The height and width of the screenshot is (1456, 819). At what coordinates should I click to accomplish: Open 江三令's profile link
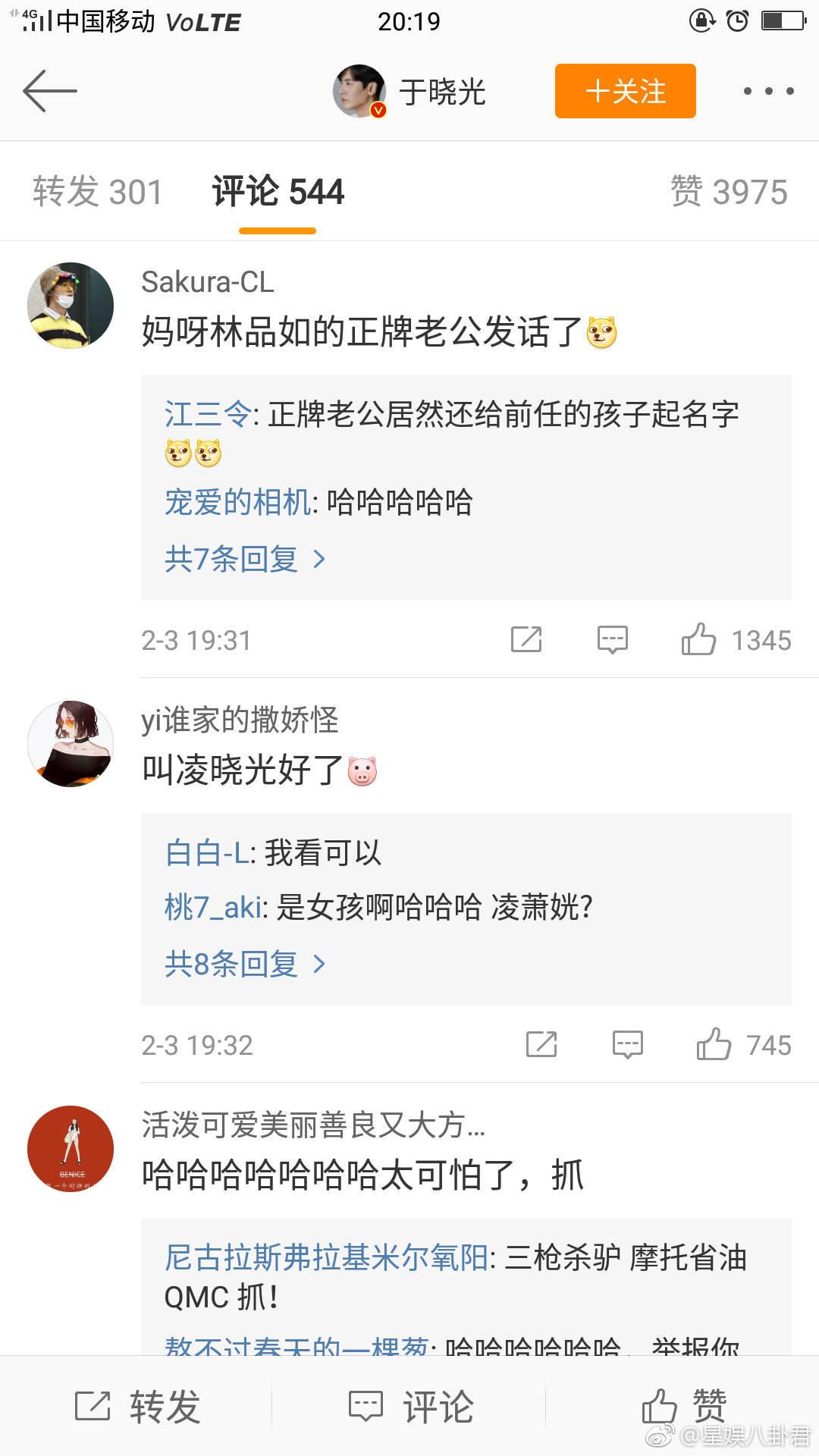(x=208, y=415)
